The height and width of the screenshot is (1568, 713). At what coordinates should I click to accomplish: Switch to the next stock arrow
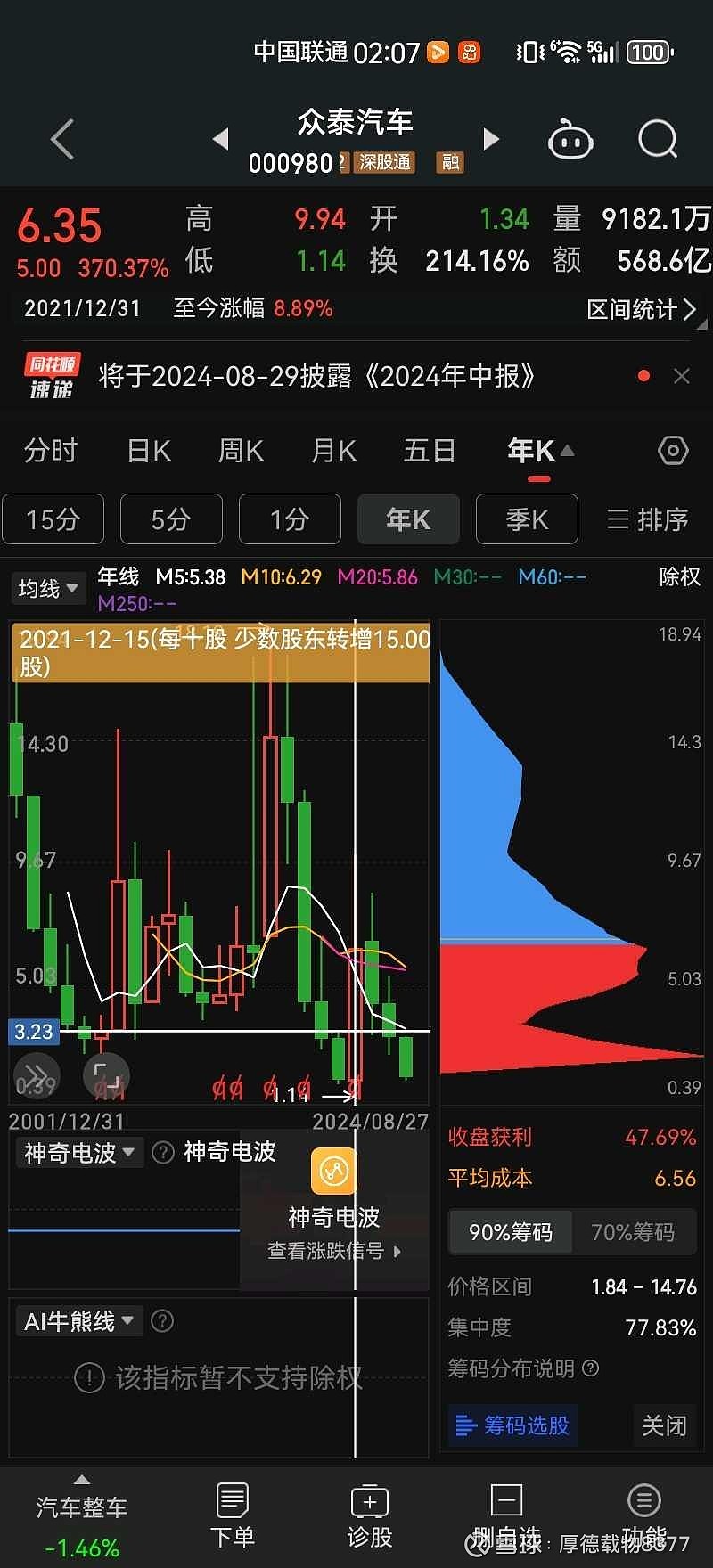pos(490,139)
